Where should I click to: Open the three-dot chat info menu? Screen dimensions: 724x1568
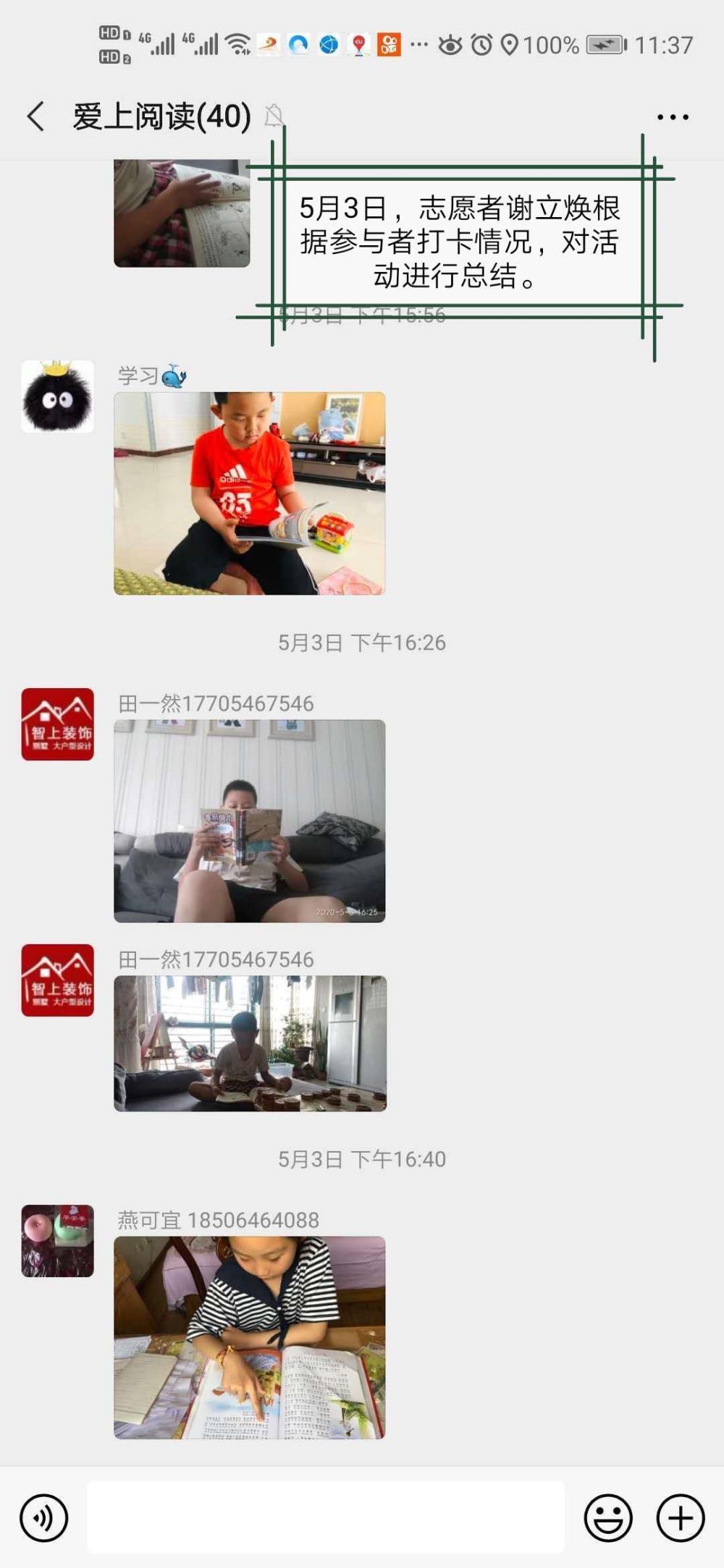(673, 116)
